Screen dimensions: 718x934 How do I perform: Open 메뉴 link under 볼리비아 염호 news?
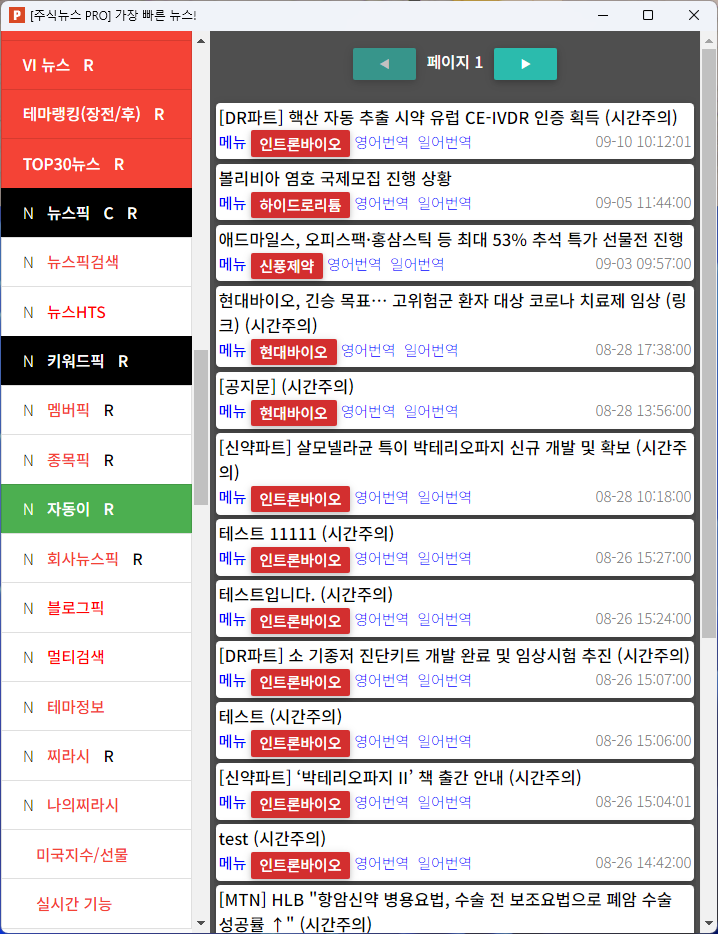(x=232, y=204)
